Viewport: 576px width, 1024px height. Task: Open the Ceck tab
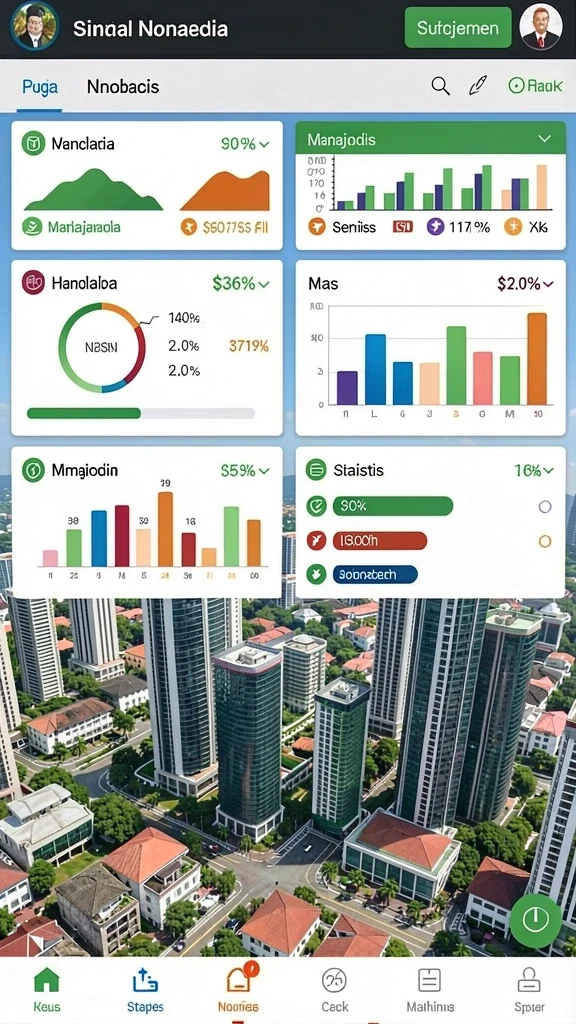click(x=334, y=989)
